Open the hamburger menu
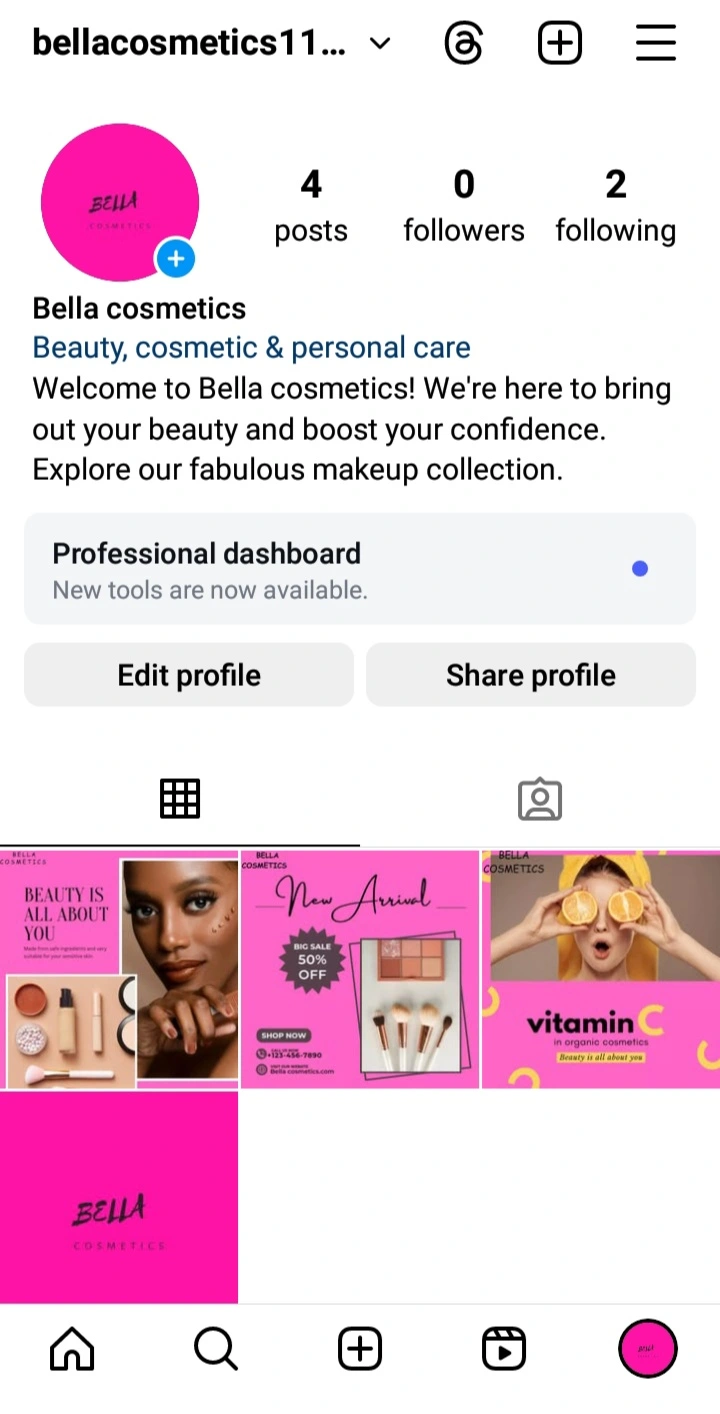 click(656, 43)
